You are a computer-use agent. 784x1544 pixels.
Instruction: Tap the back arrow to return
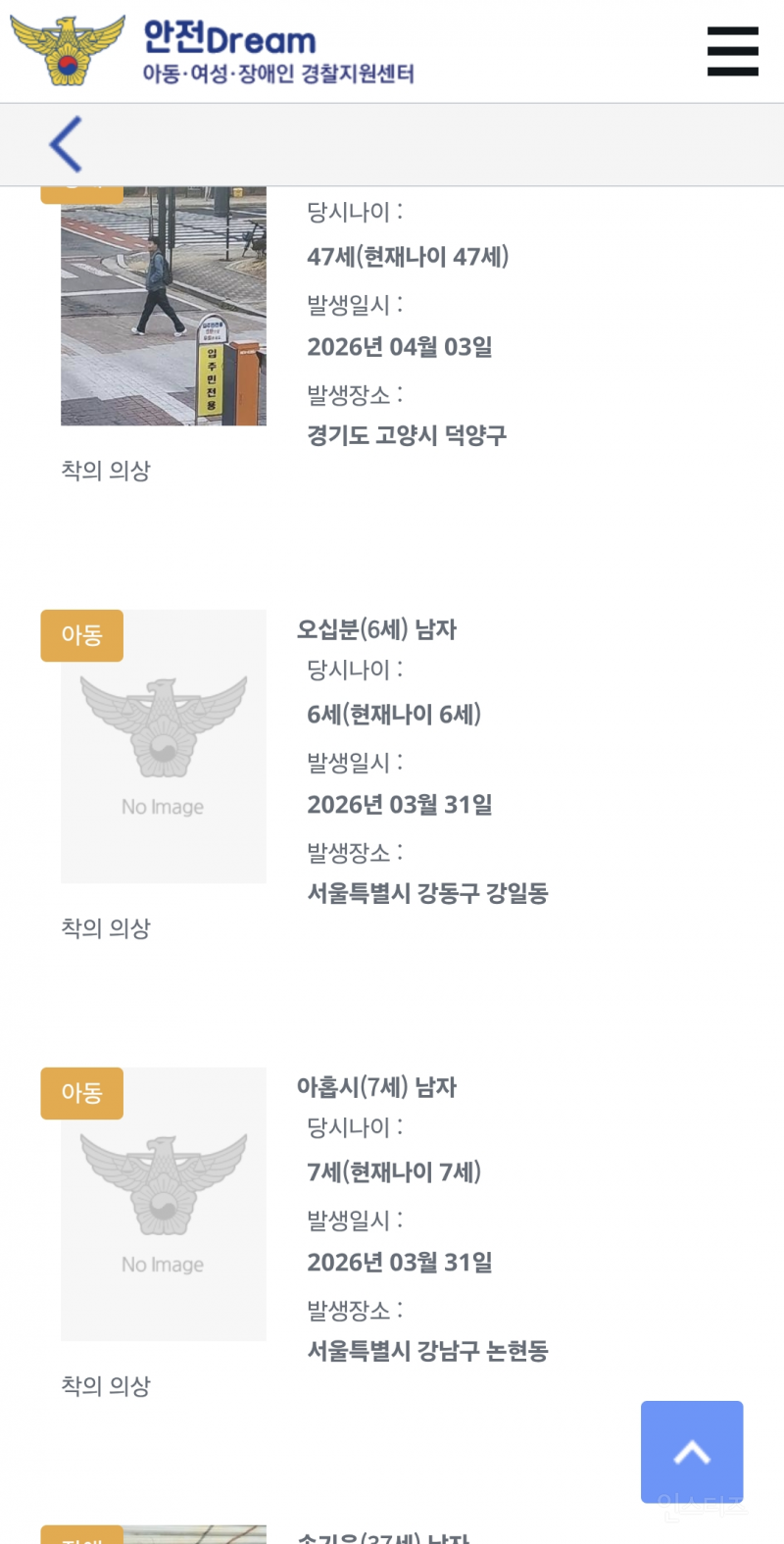click(x=65, y=143)
